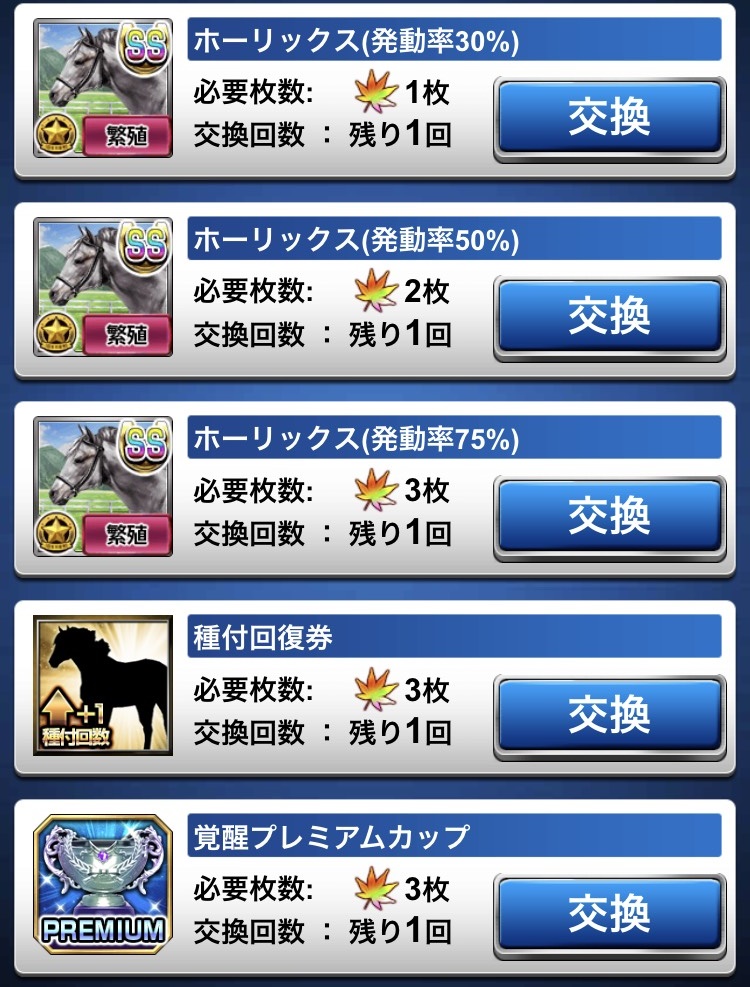Viewport: 750px width, 987px height.
Task: Tap 交換 for ホーリックス(発動率50%)
Action: pyautogui.click(x=609, y=317)
